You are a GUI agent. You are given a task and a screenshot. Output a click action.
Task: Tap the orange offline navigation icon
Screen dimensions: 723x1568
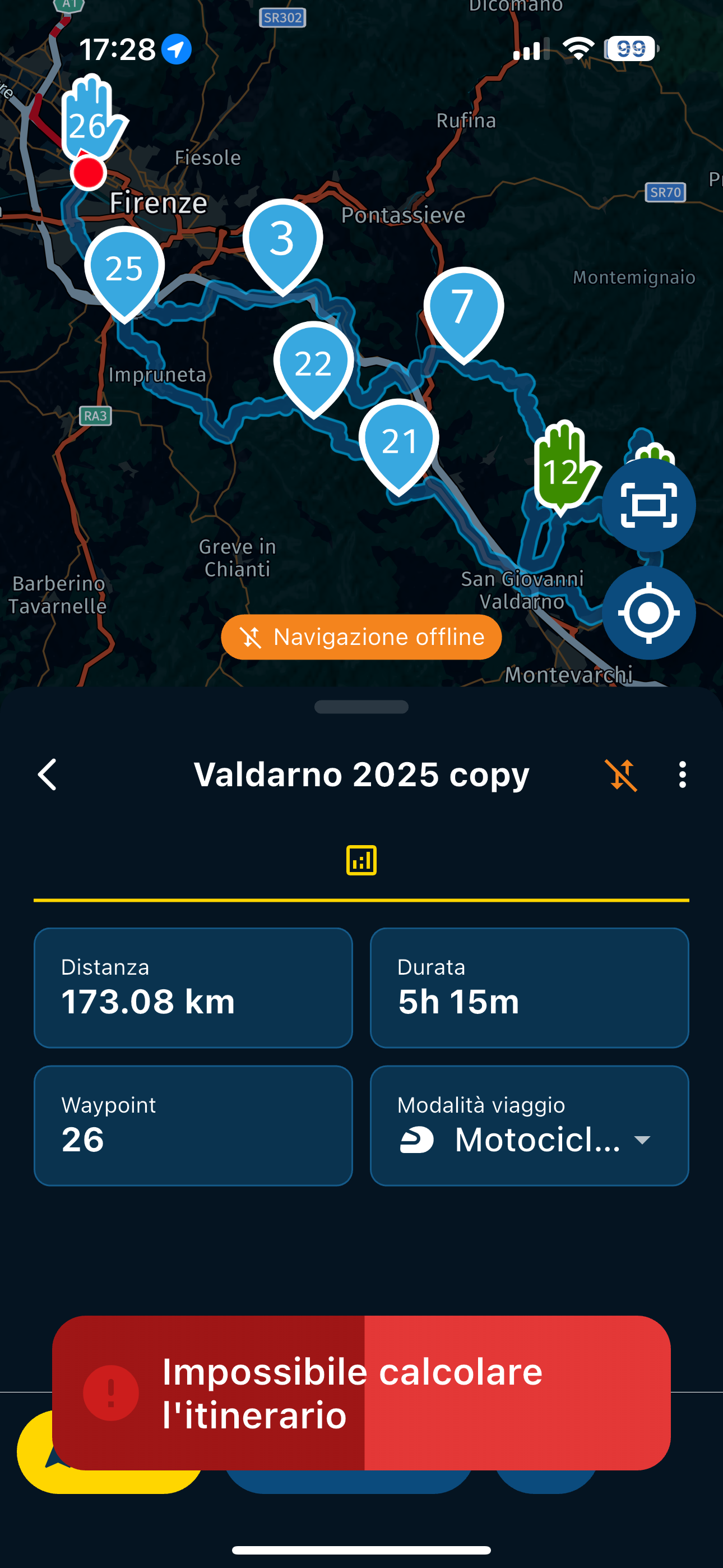click(x=622, y=775)
